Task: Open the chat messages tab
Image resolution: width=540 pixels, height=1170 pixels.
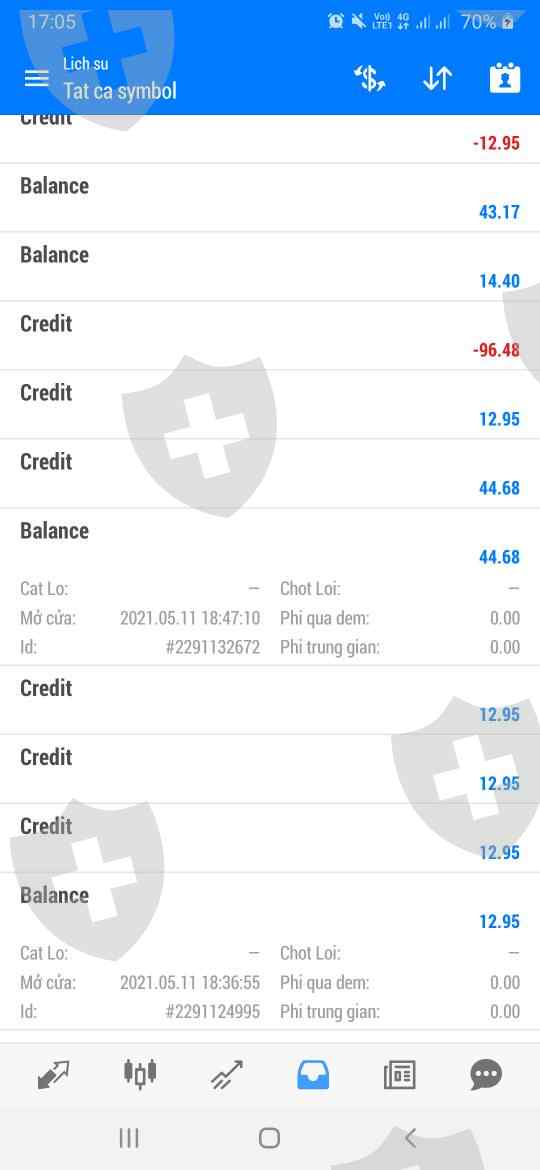Action: [x=486, y=1075]
